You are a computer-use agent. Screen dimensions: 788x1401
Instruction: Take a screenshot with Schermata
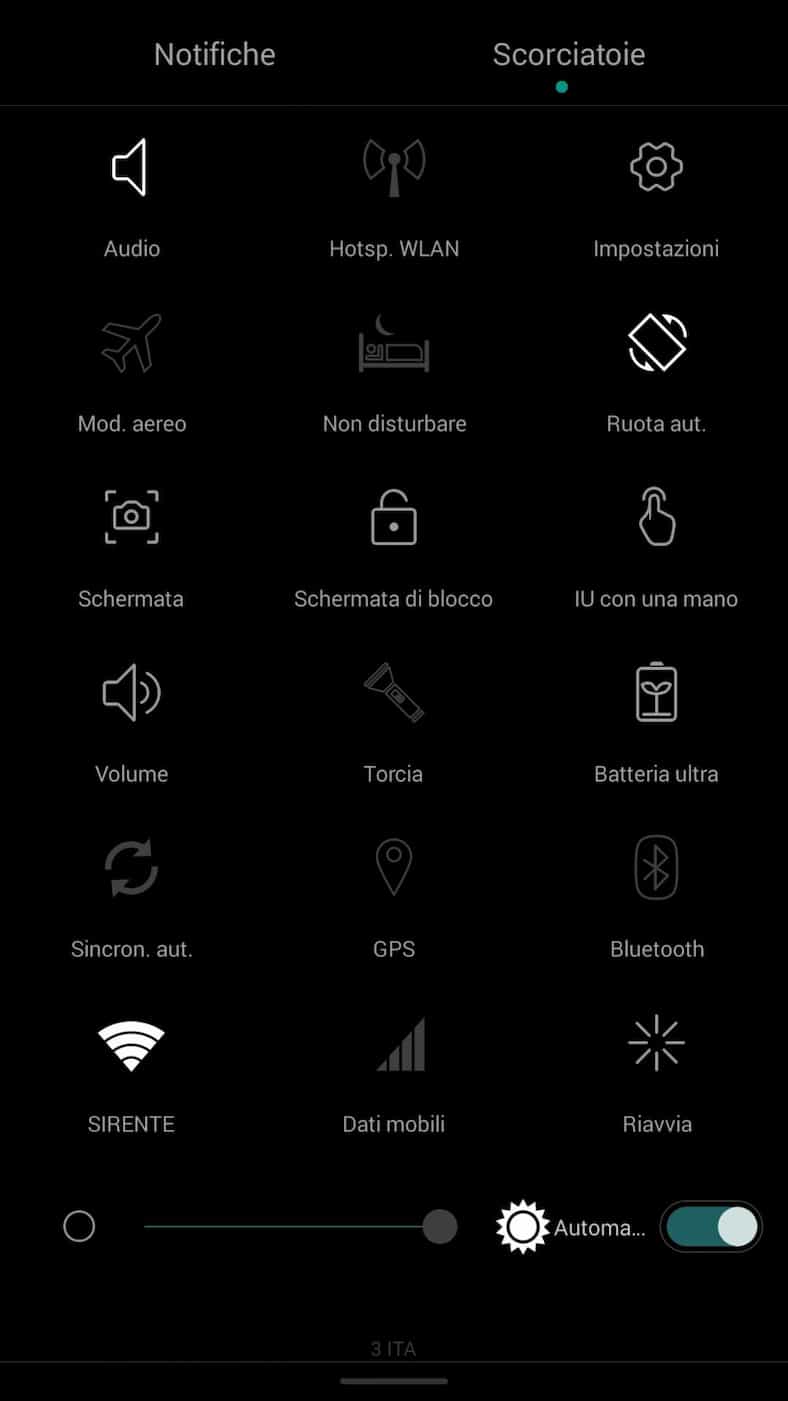coord(131,518)
